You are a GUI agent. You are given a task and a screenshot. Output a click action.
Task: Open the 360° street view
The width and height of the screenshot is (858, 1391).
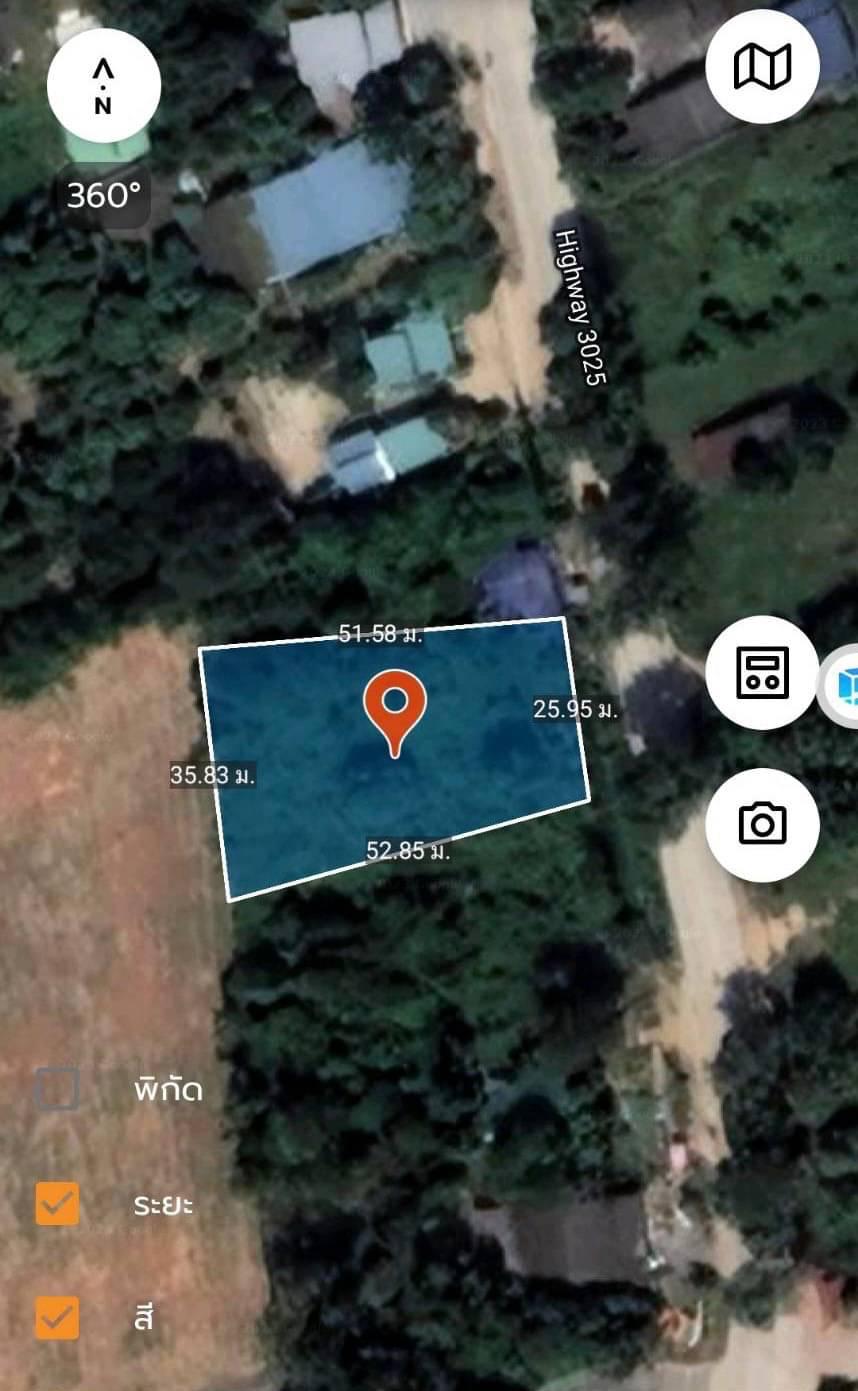(x=104, y=195)
